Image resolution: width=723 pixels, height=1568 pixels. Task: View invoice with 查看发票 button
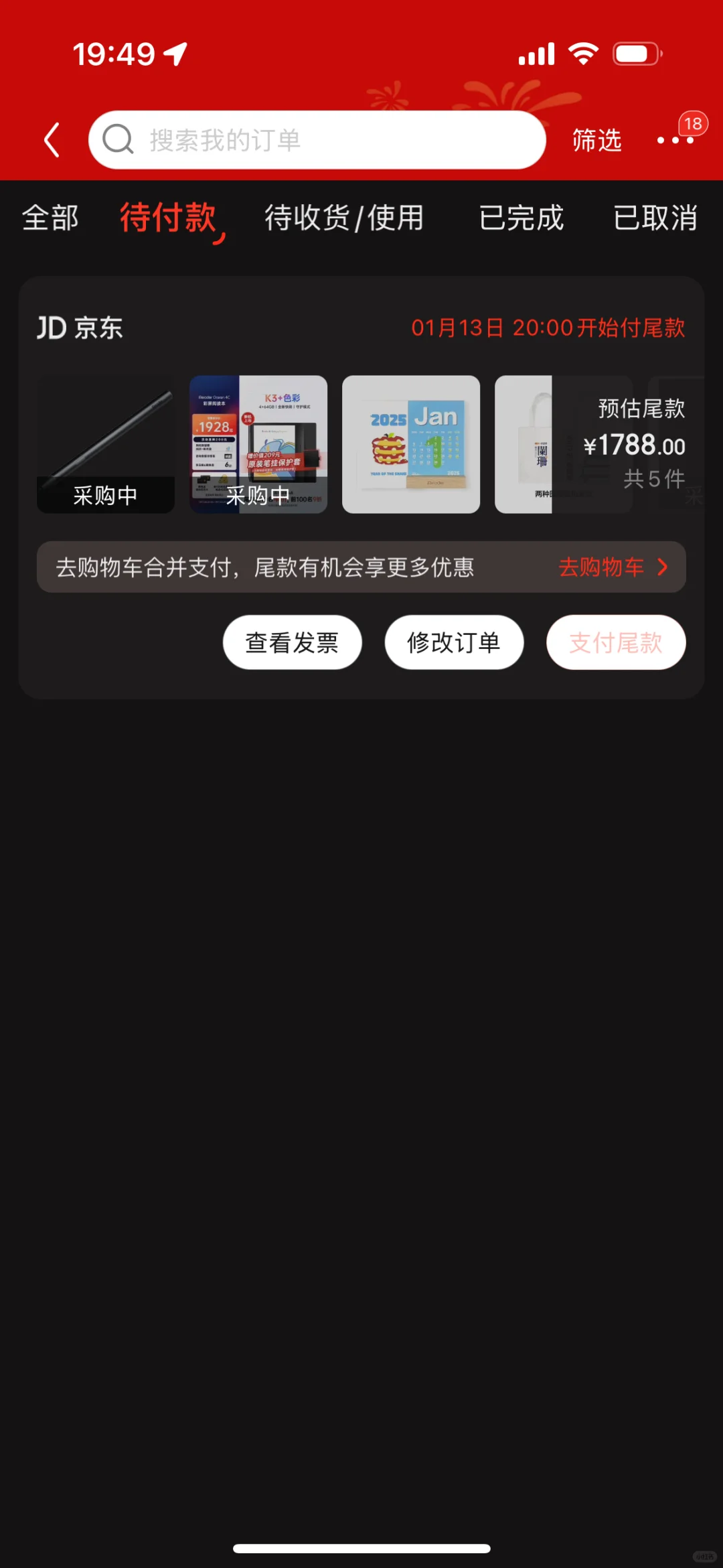(292, 642)
